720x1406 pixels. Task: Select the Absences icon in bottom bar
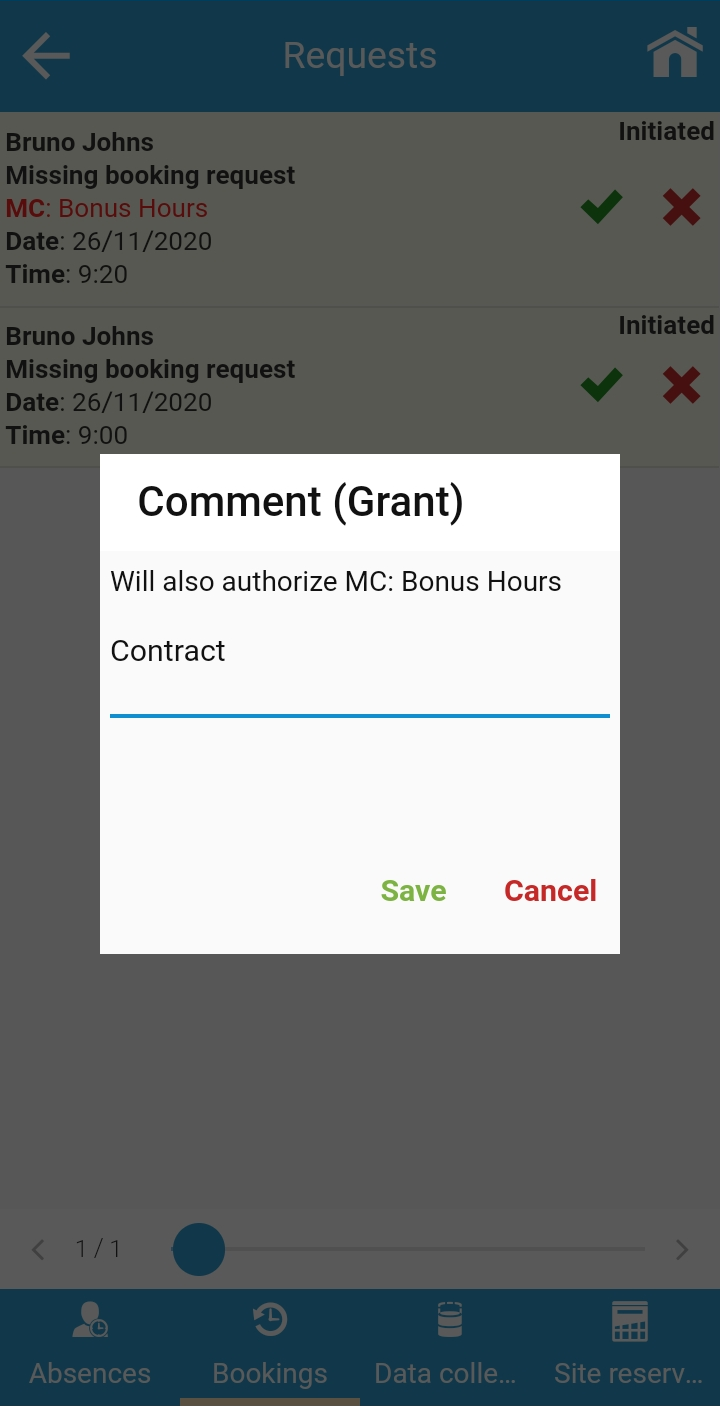tap(89, 1320)
